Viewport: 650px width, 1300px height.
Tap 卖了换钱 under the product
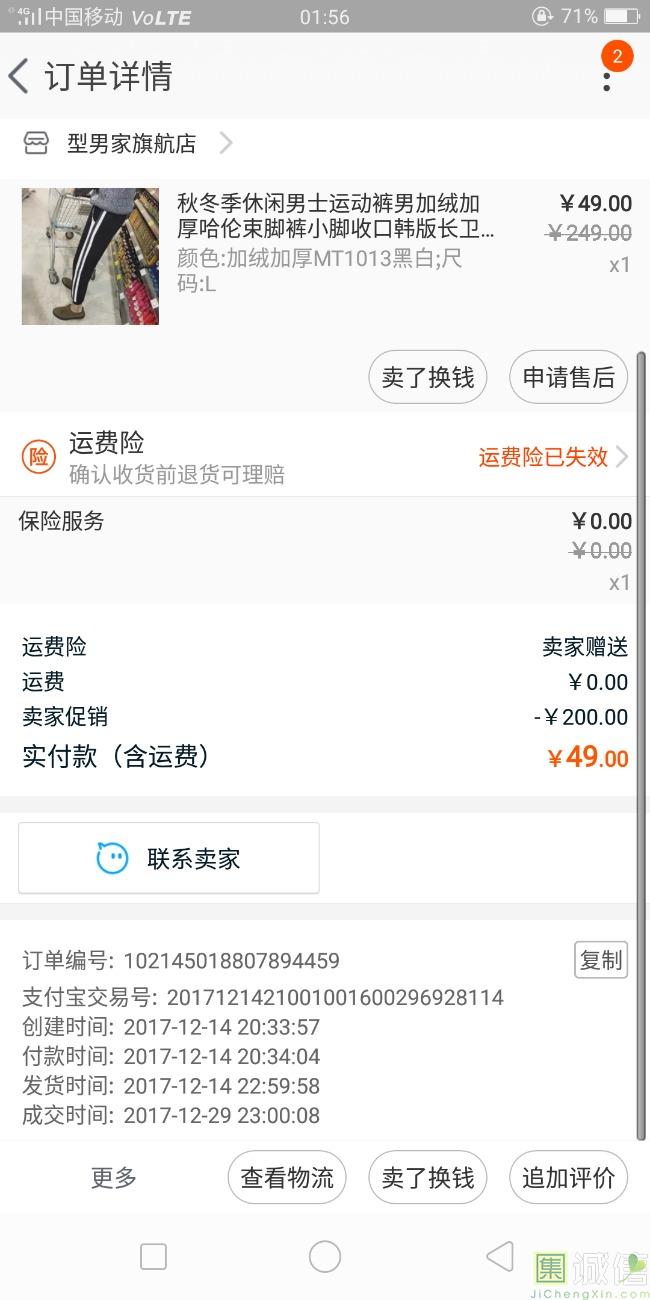click(428, 377)
